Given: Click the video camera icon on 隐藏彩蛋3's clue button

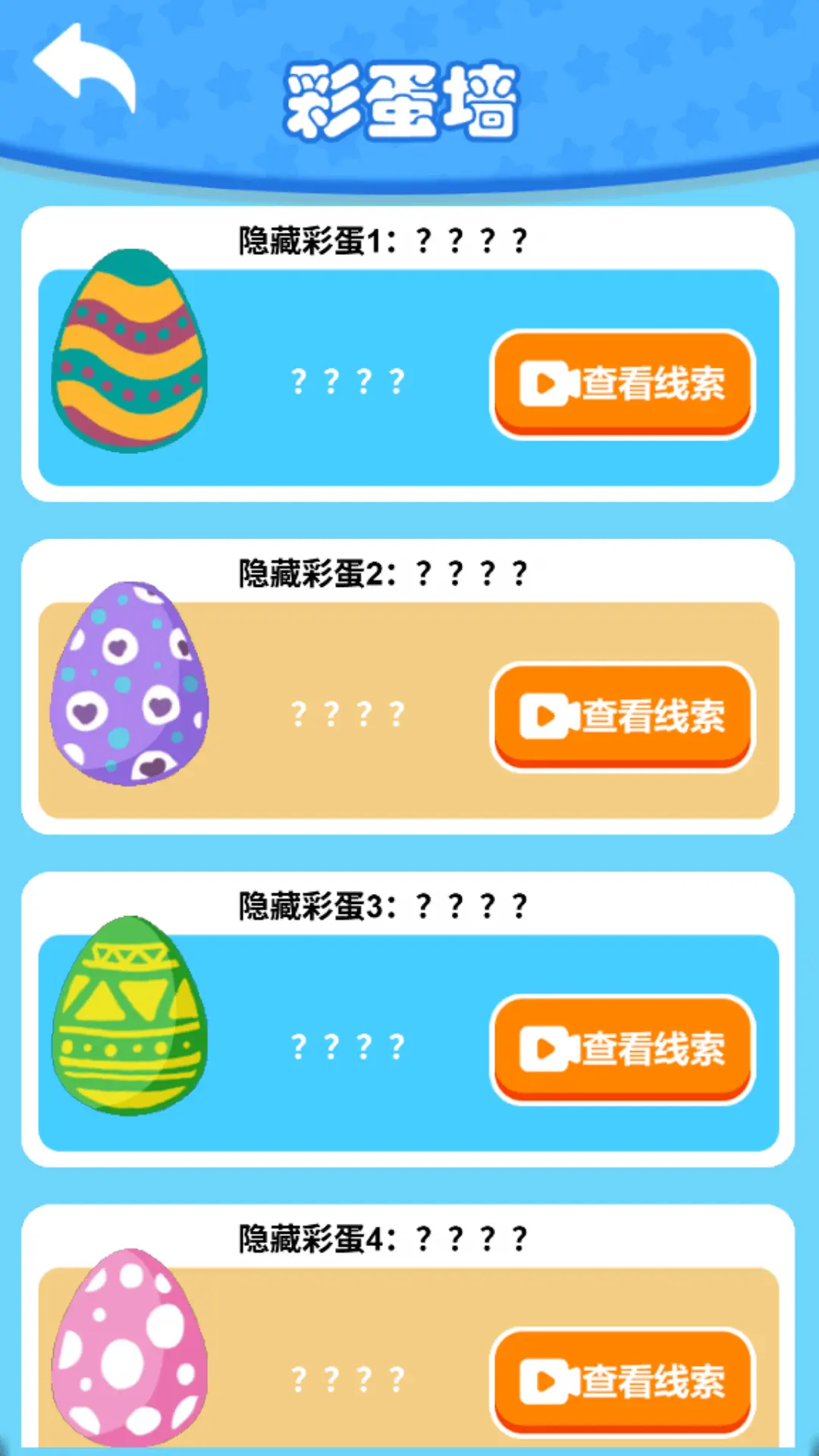Looking at the screenshot, I should [550, 1048].
